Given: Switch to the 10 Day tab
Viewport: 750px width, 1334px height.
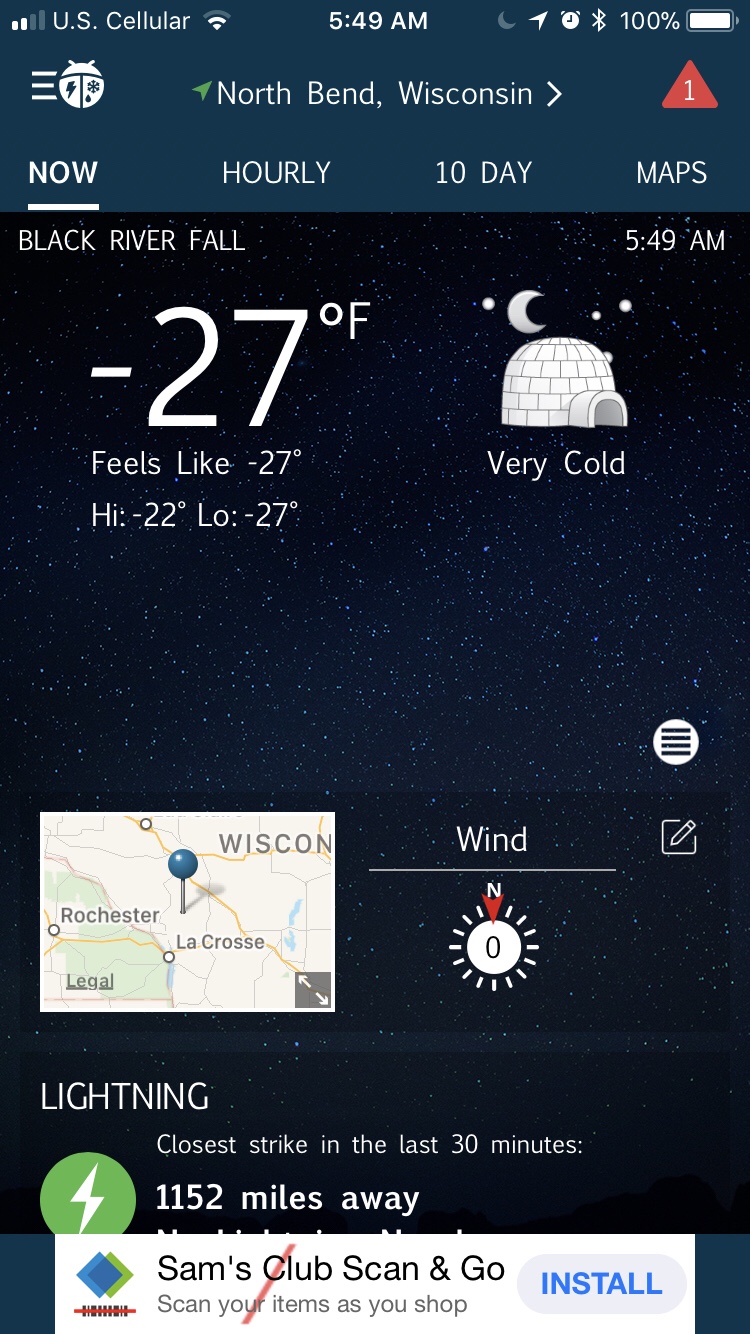Looking at the screenshot, I should point(483,173).
